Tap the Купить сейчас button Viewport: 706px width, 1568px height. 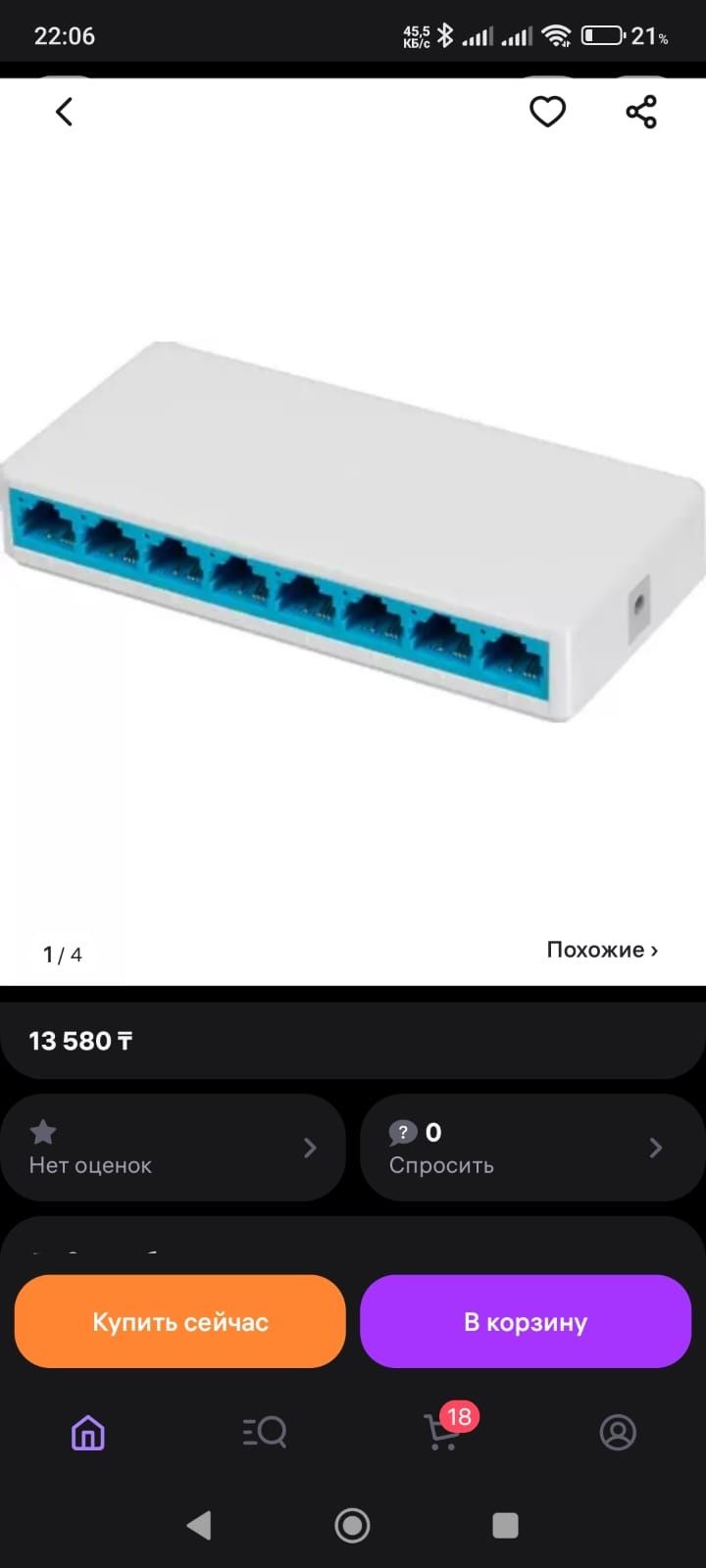(180, 1321)
